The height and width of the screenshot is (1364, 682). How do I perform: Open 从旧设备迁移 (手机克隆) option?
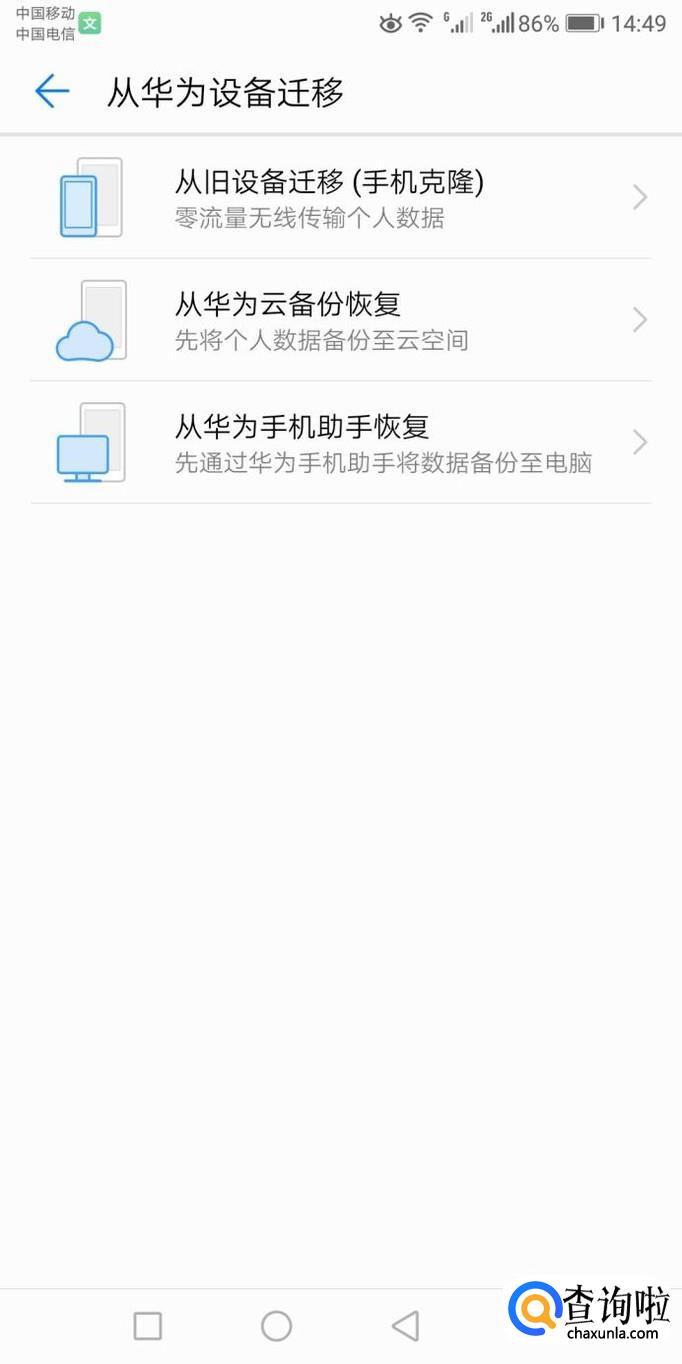[340, 198]
